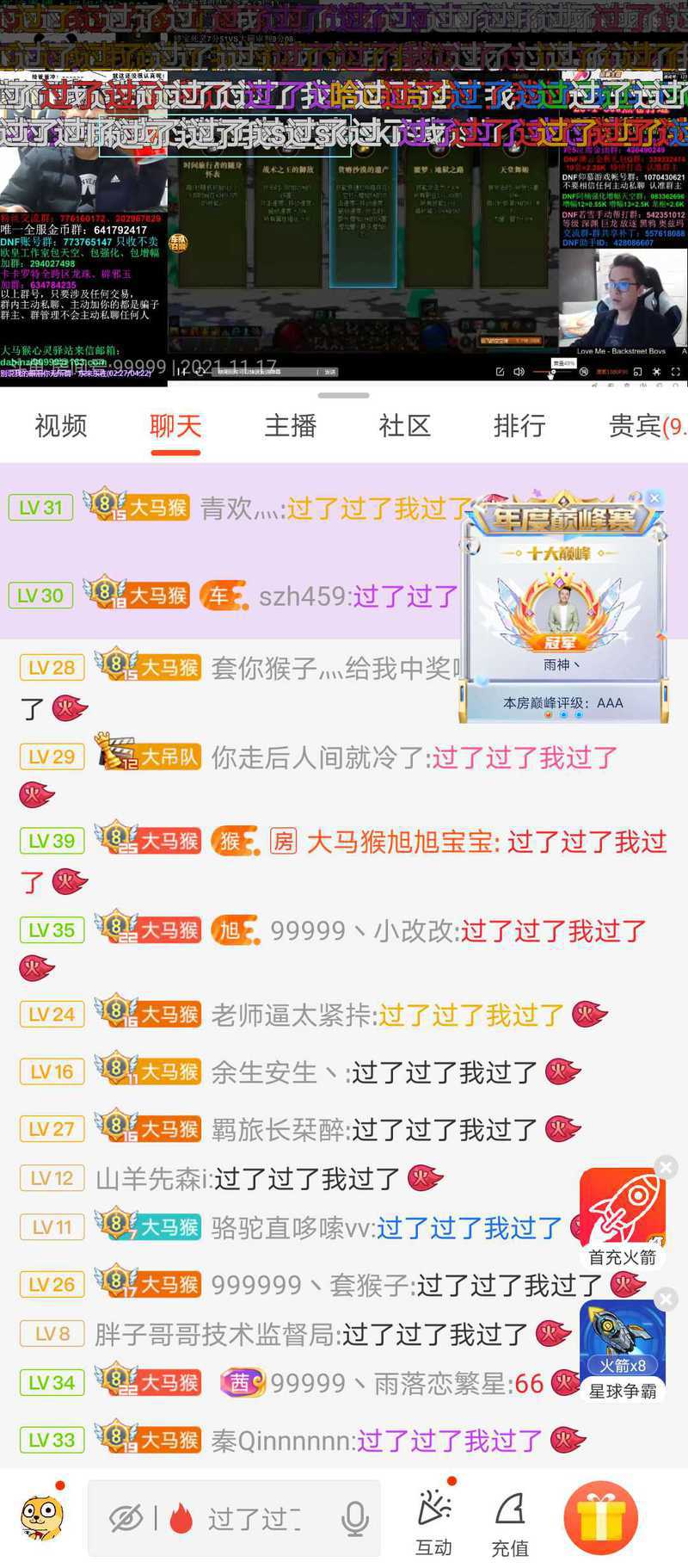The width and height of the screenshot is (688, 1568).
Task: Dismiss the 星球争霸 floating icon
Action: pyautogui.click(x=666, y=1299)
